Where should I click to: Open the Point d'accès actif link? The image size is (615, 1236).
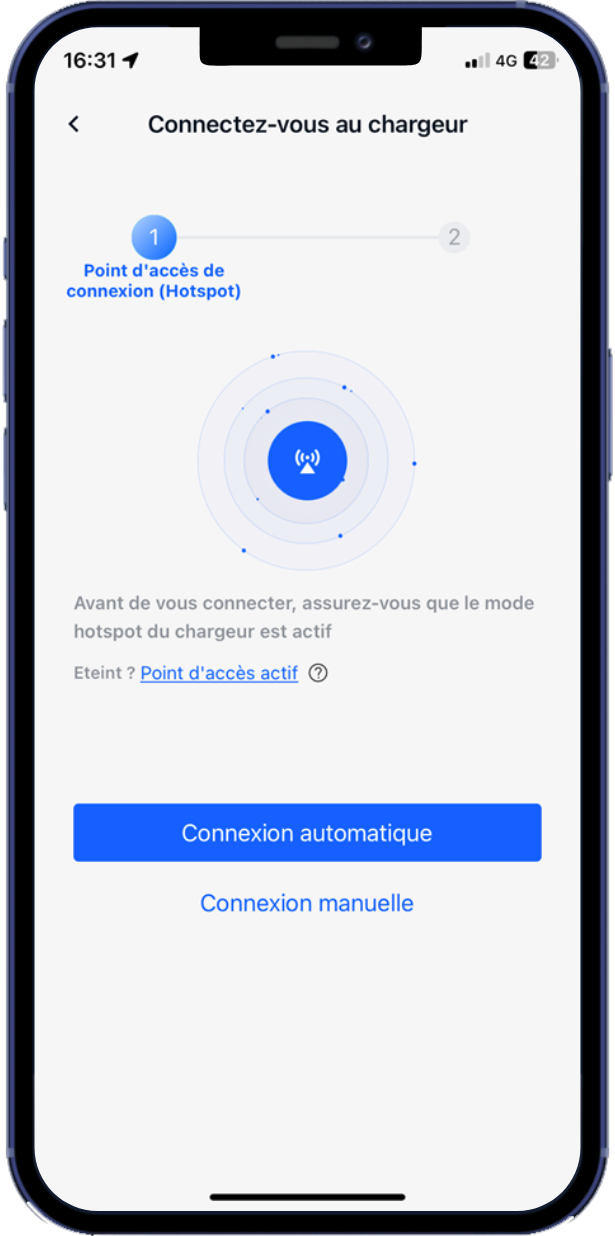pyautogui.click(x=219, y=673)
